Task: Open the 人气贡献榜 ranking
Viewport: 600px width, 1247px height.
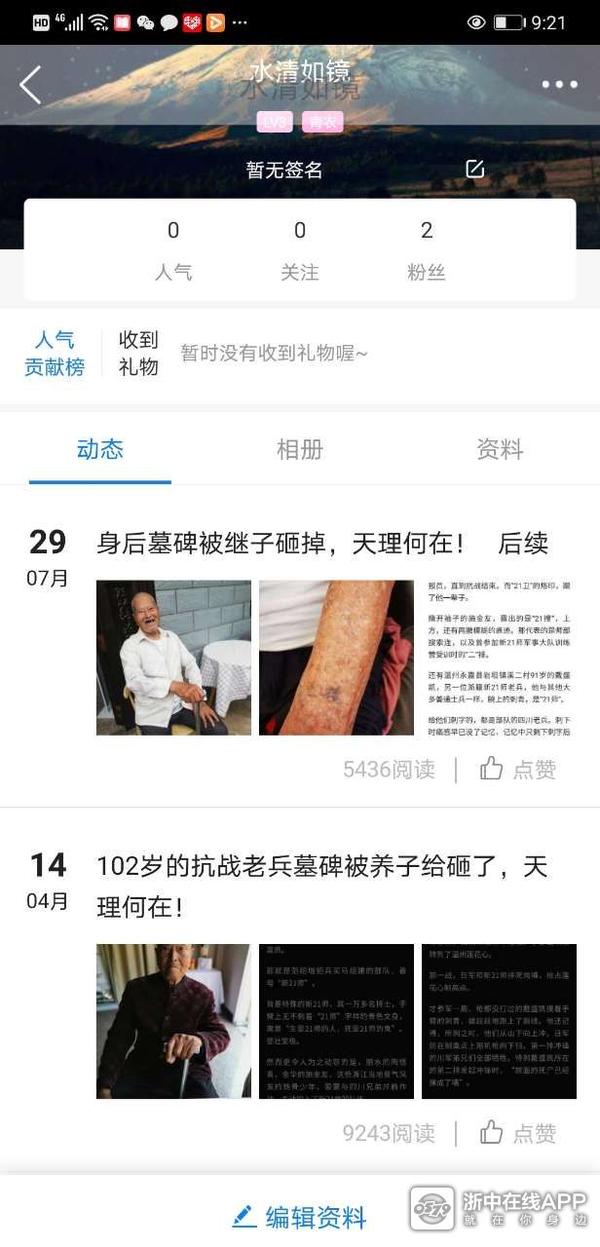Action: (54, 353)
